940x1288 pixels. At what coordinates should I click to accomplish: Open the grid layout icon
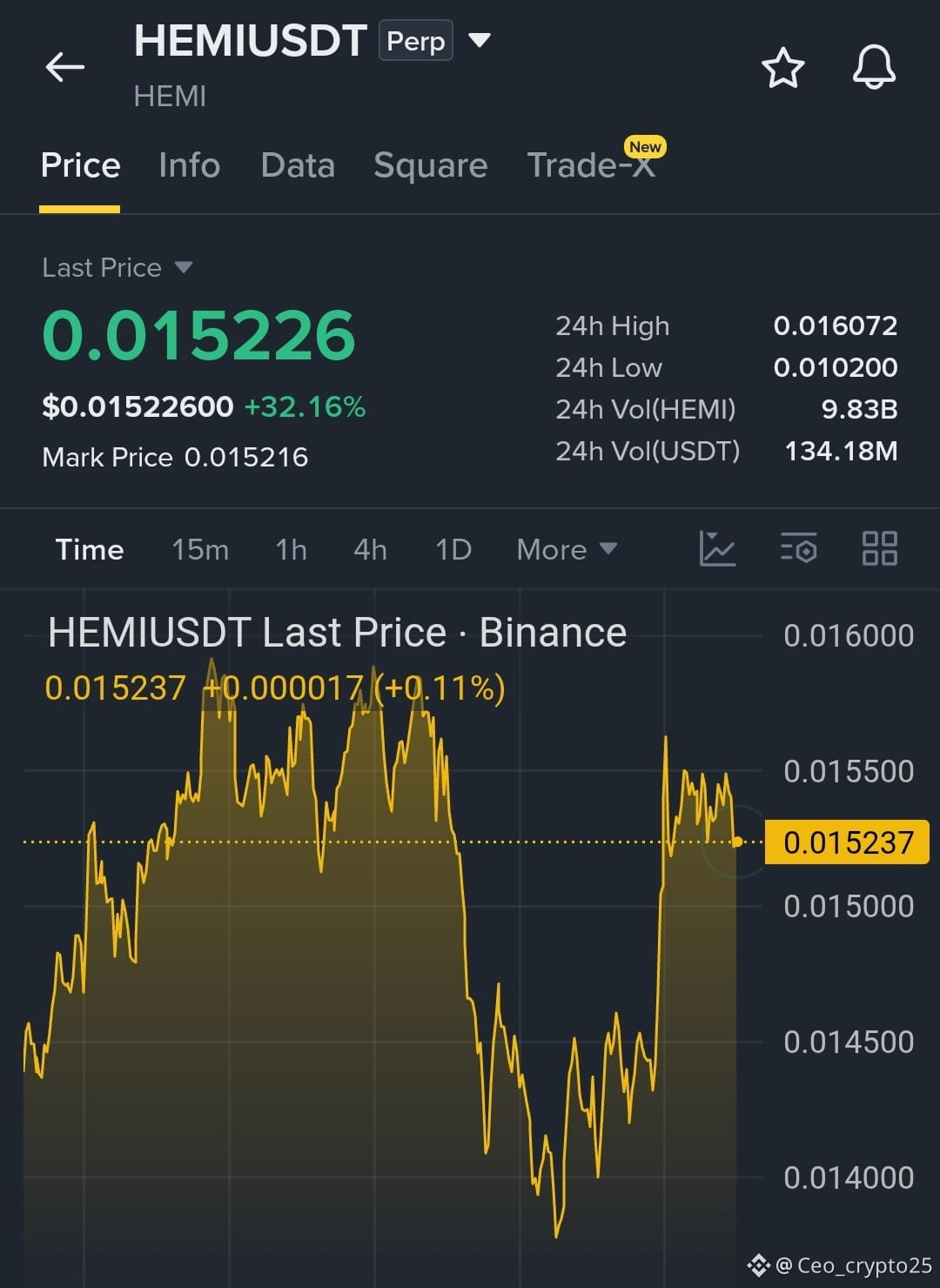(879, 548)
